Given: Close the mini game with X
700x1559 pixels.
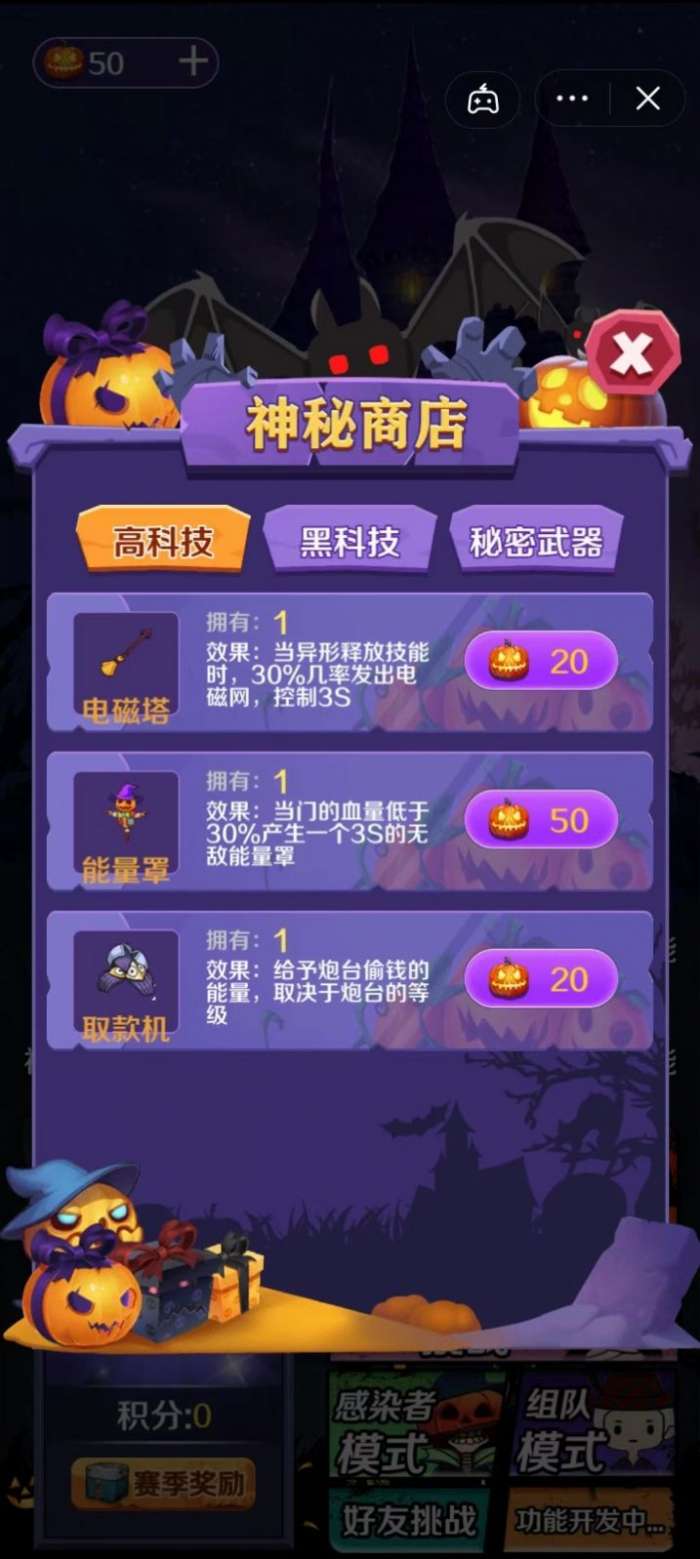Looking at the screenshot, I should 648,98.
